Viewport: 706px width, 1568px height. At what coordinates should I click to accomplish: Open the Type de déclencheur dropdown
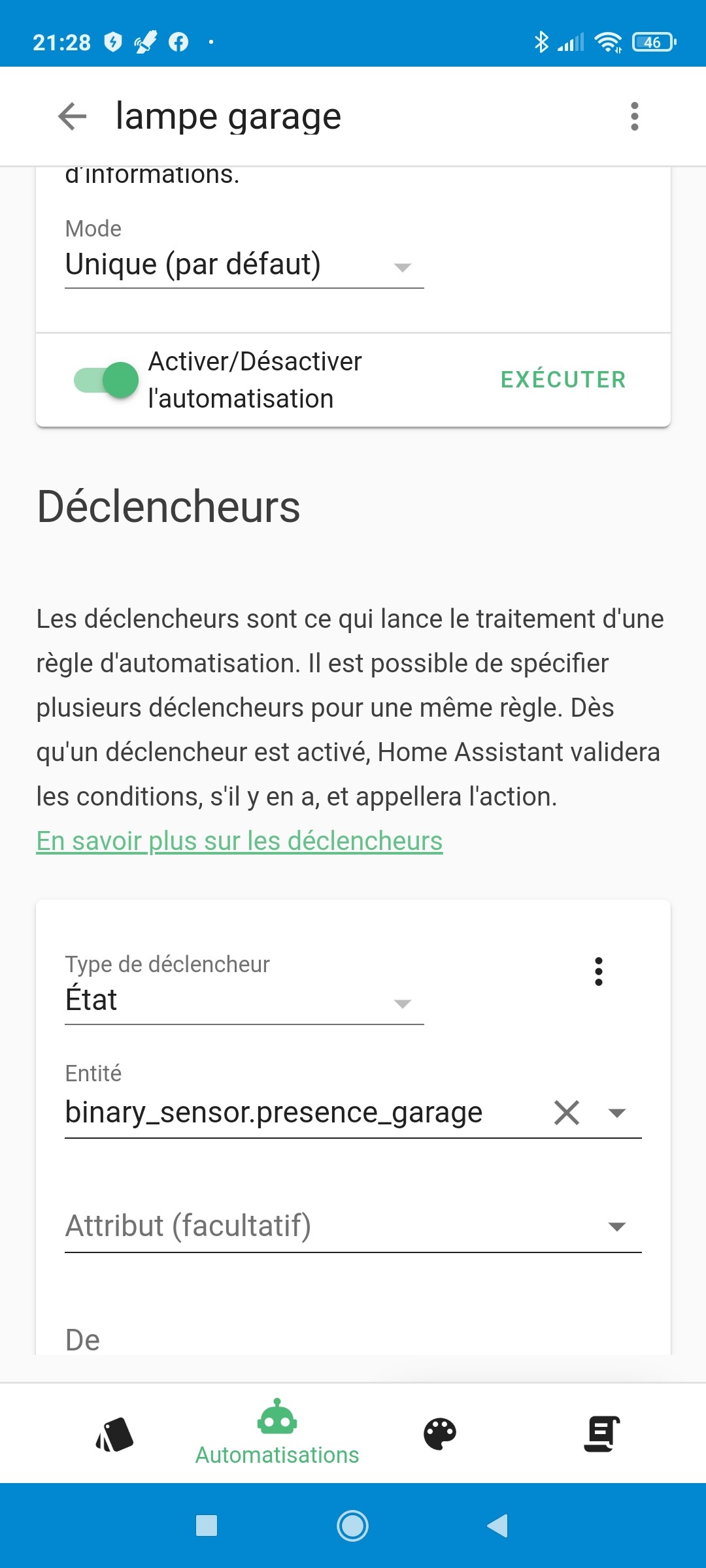click(x=244, y=989)
